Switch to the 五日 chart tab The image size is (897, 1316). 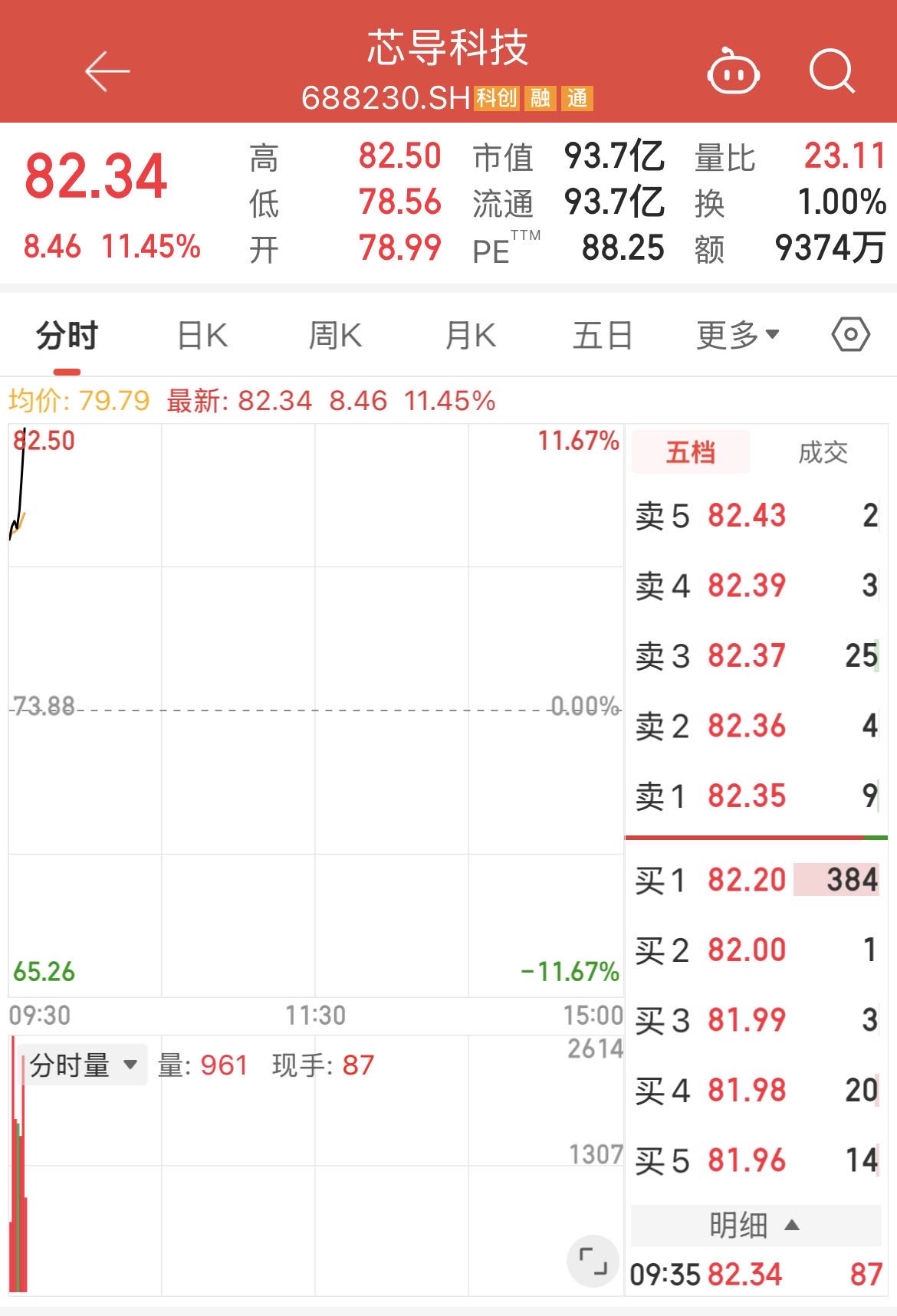pyautogui.click(x=603, y=336)
